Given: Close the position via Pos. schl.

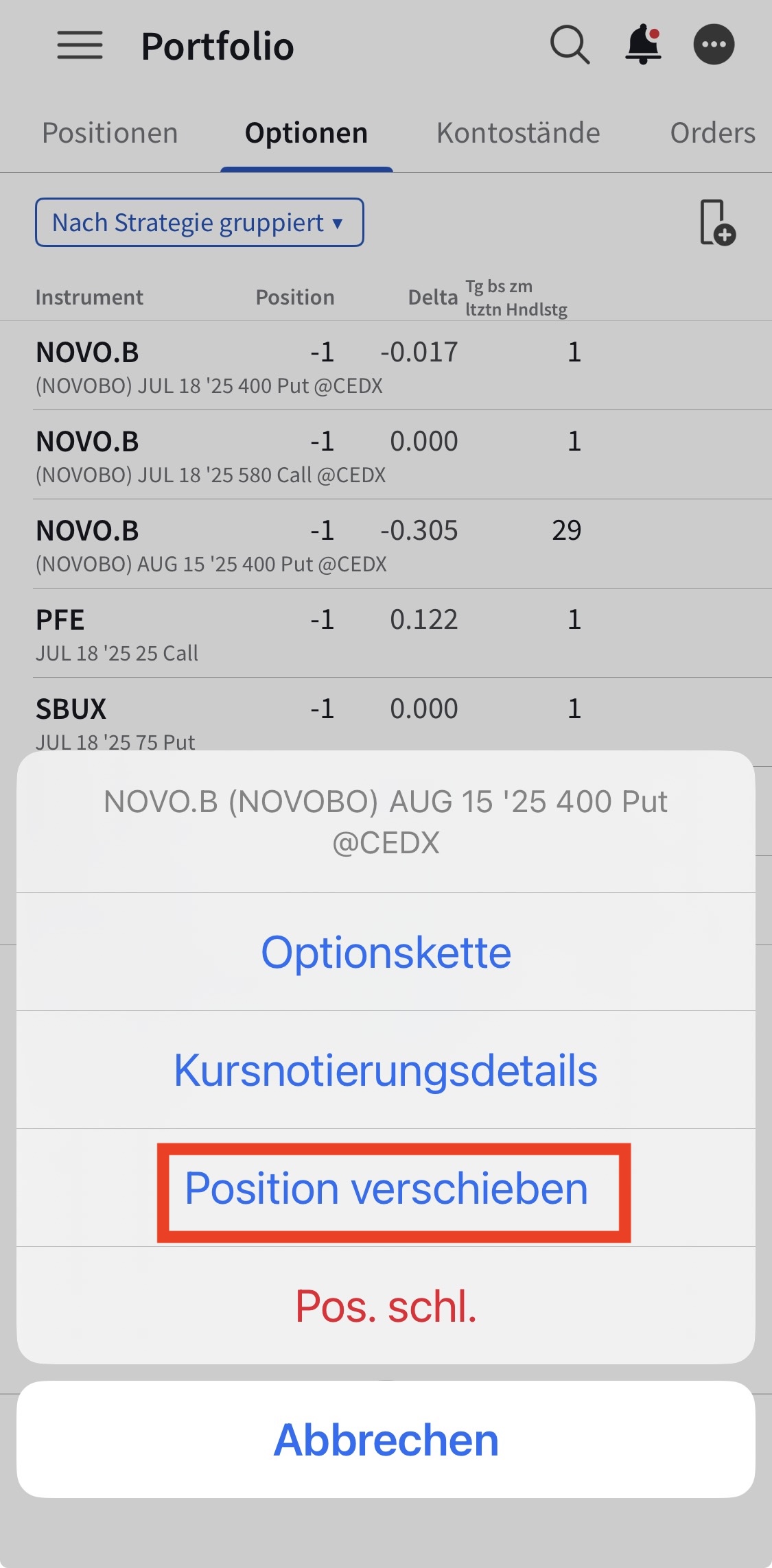Looking at the screenshot, I should 386,1306.
